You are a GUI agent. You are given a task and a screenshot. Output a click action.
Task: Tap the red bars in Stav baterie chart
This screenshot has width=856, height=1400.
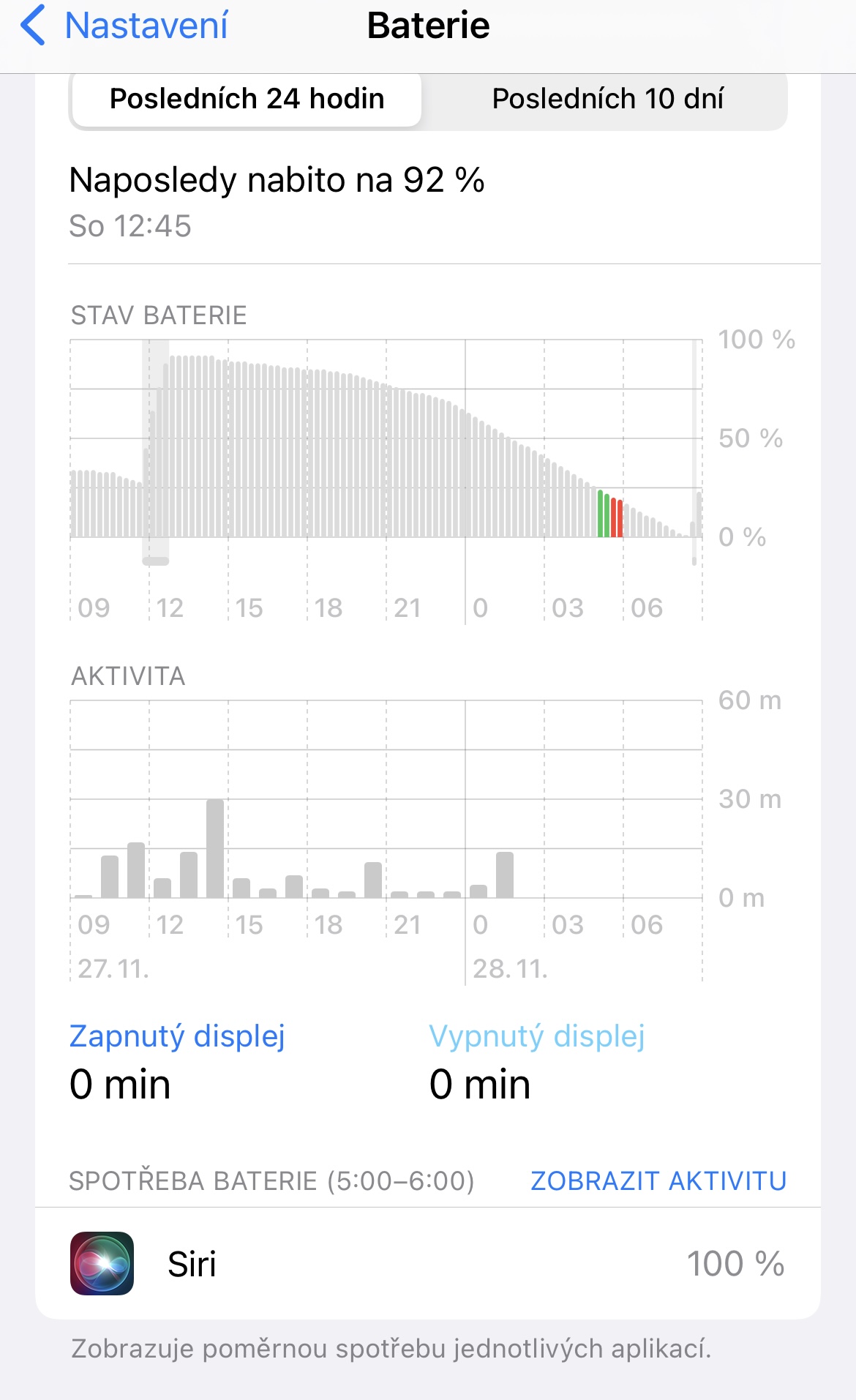617,518
